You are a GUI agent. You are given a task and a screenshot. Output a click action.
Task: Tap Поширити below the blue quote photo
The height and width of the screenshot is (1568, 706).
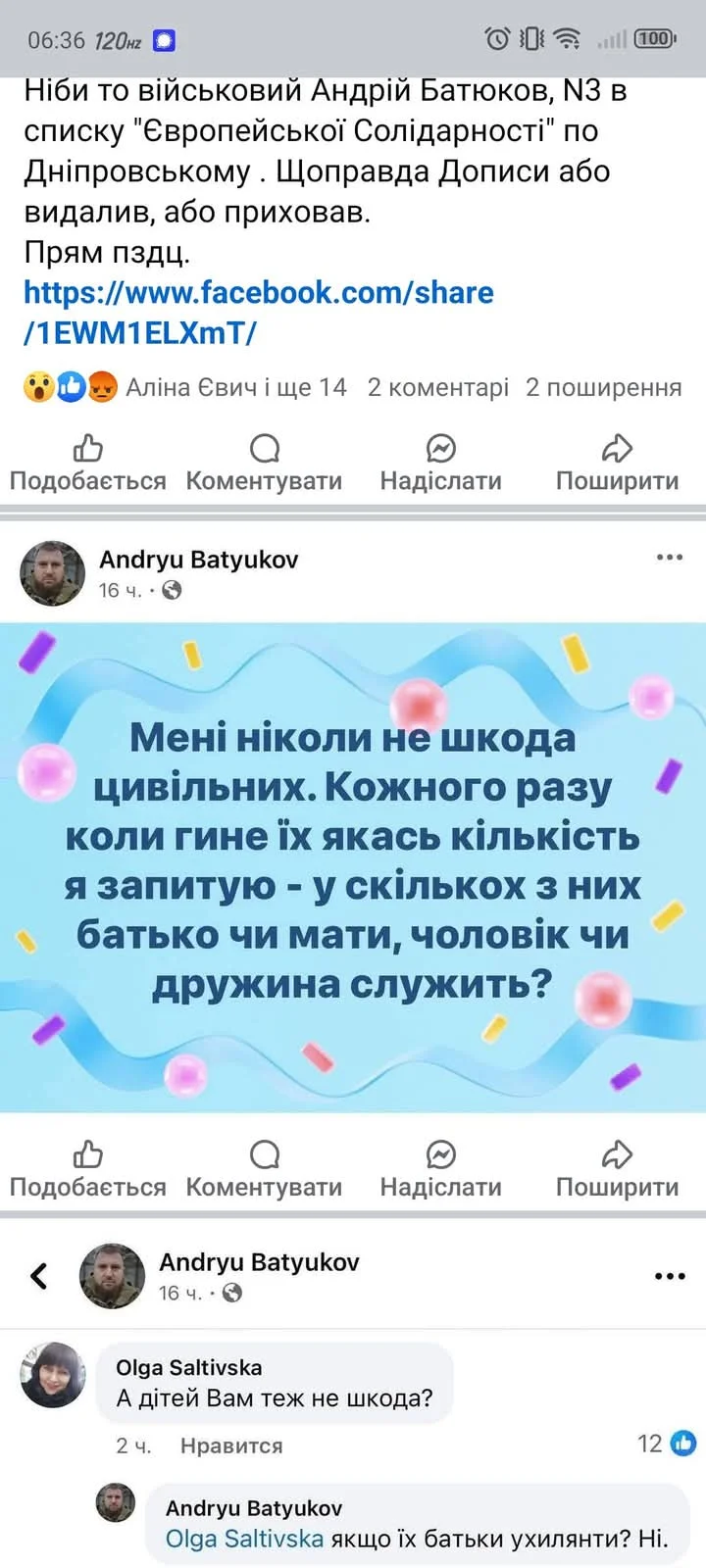click(x=617, y=1169)
